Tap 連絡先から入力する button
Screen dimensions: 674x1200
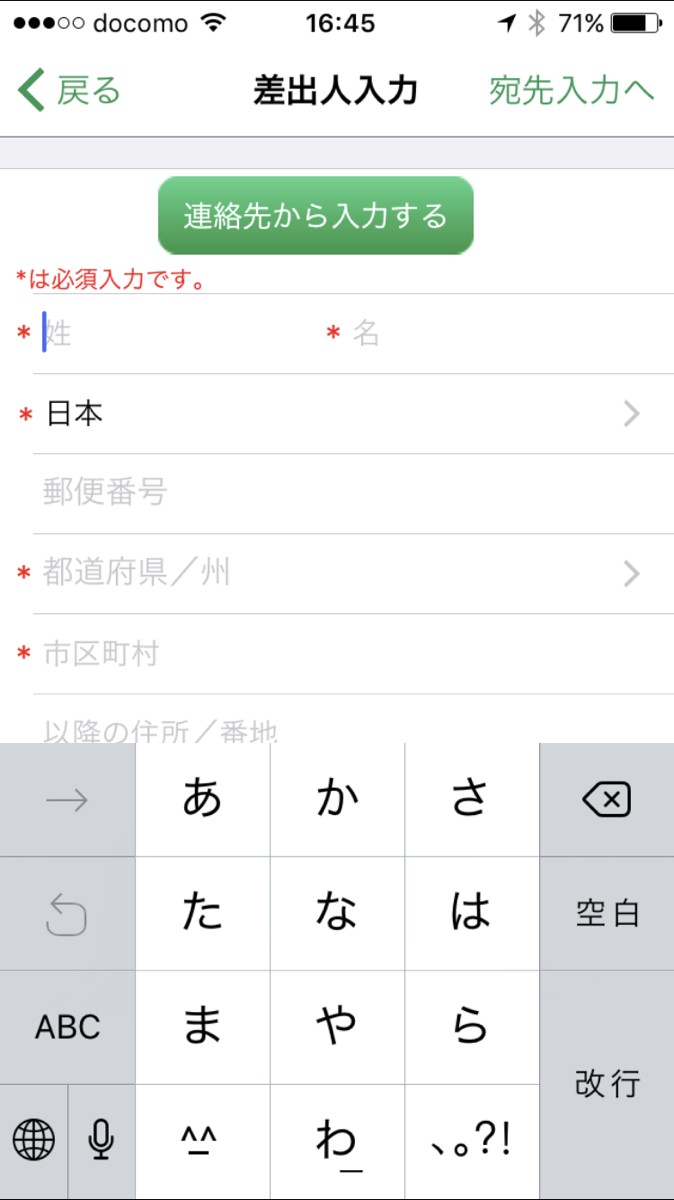click(x=315, y=216)
